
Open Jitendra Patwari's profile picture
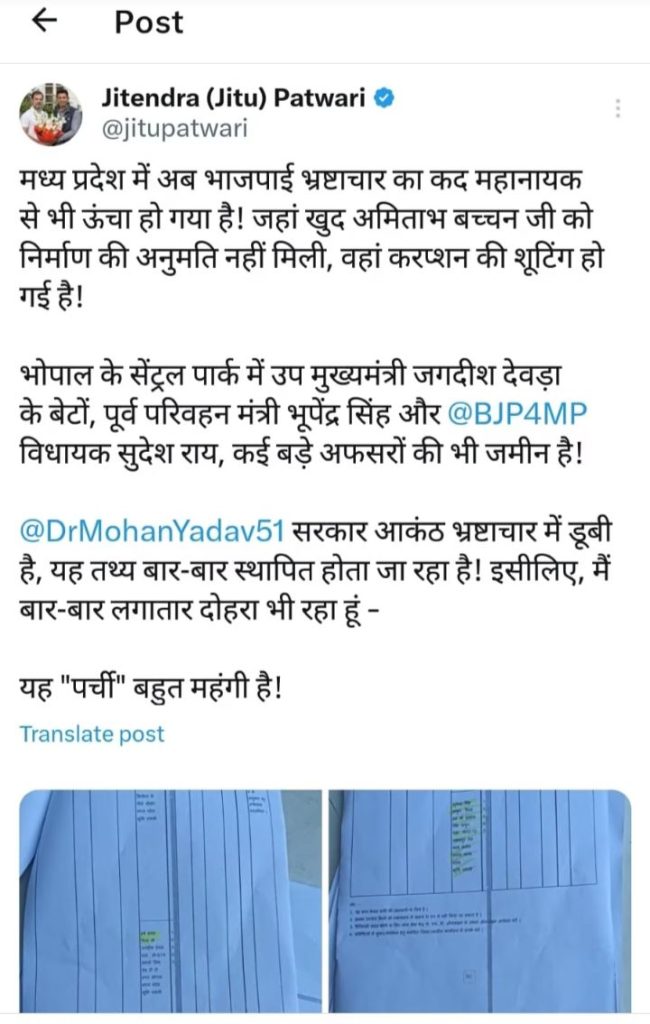pos(51,115)
